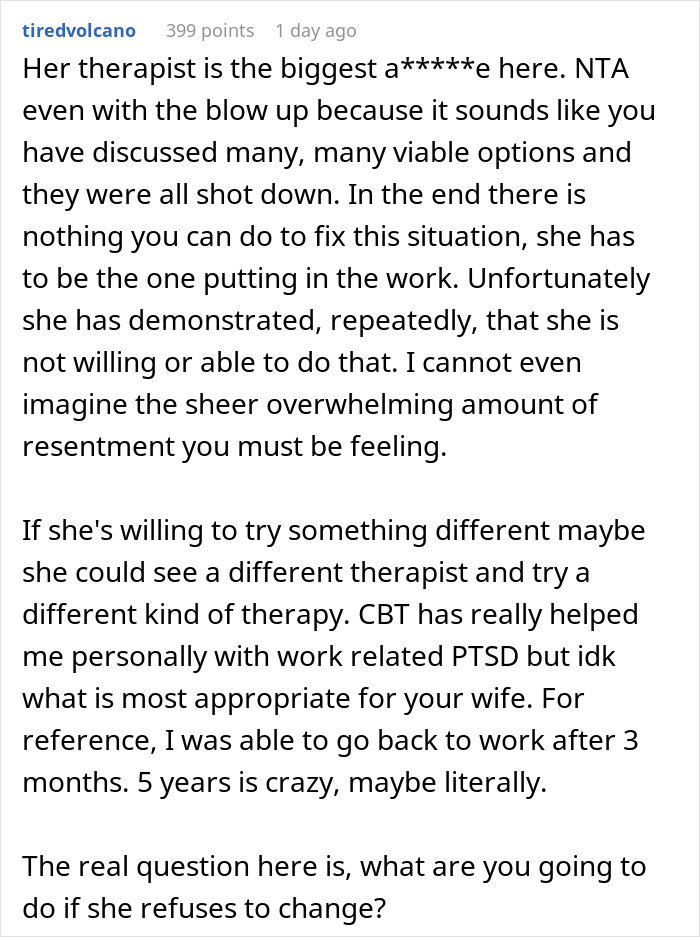The height and width of the screenshot is (937, 700).
Task: Open tiredvolcano's user profile
Action: click(x=78, y=31)
